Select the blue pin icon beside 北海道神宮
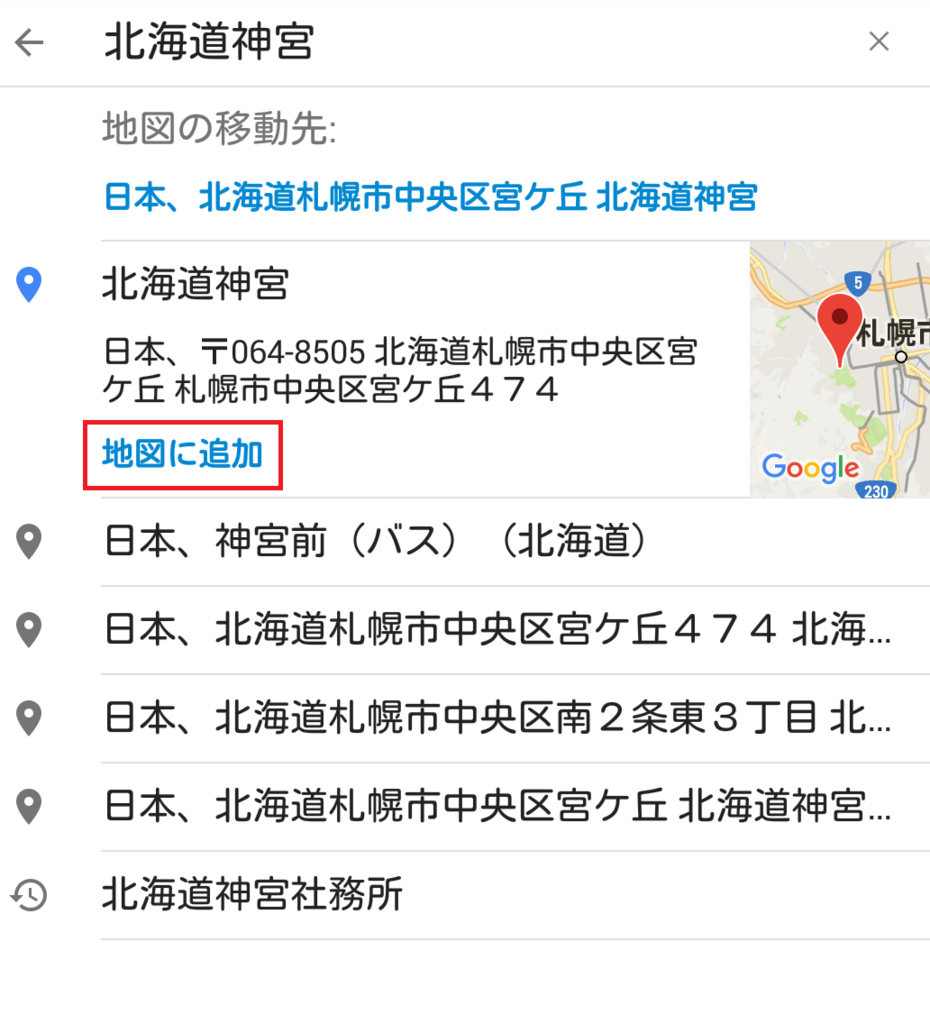The width and height of the screenshot is (930, 1024). tap(30, 285)
